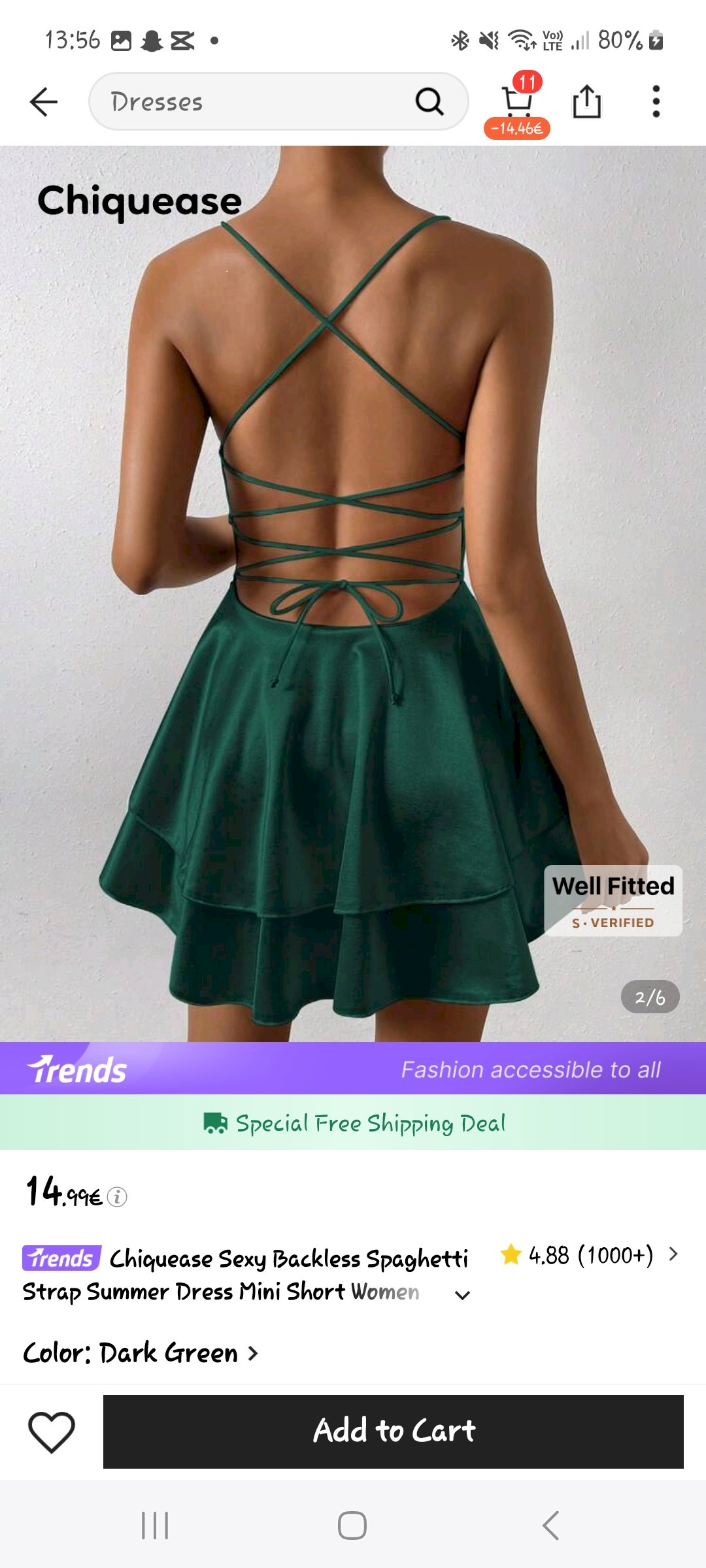706x1568 pixels.
Task: Open the three-dot overflow menu
Action: click(656, 102)
